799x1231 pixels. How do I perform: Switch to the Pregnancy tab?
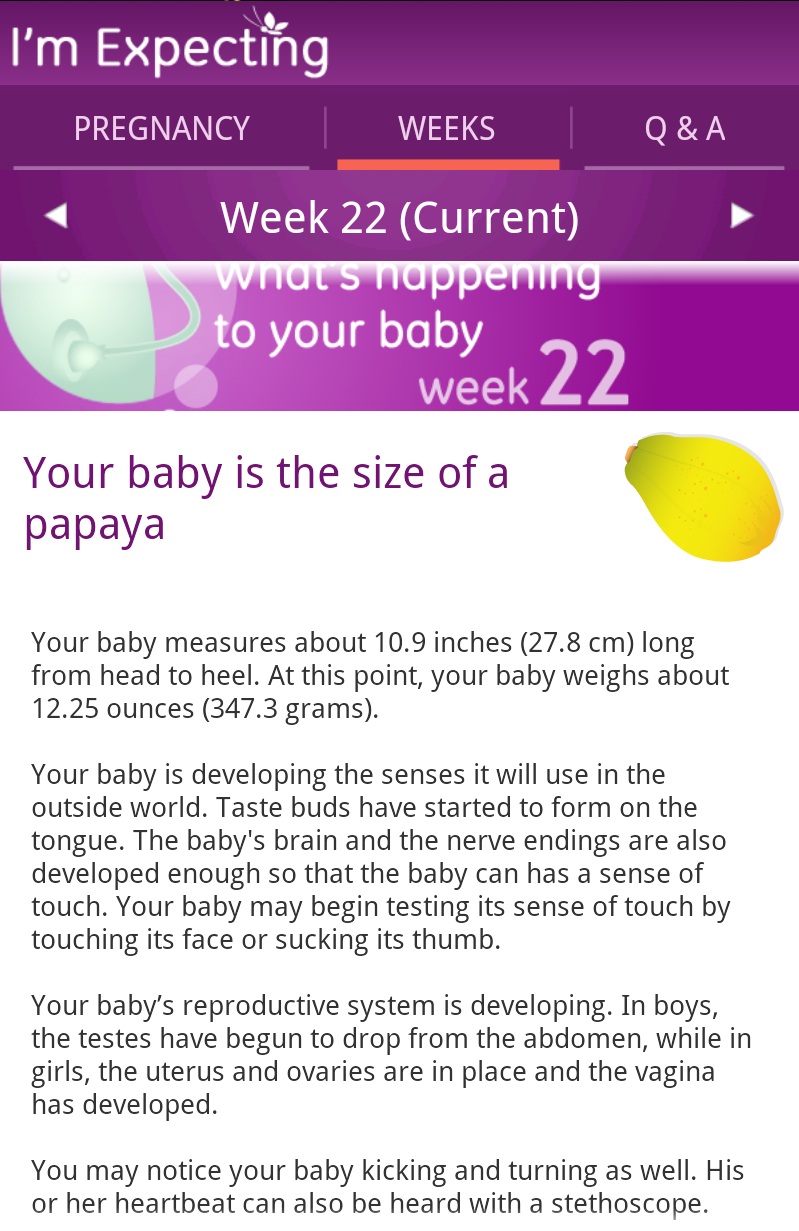coord(161,129)
